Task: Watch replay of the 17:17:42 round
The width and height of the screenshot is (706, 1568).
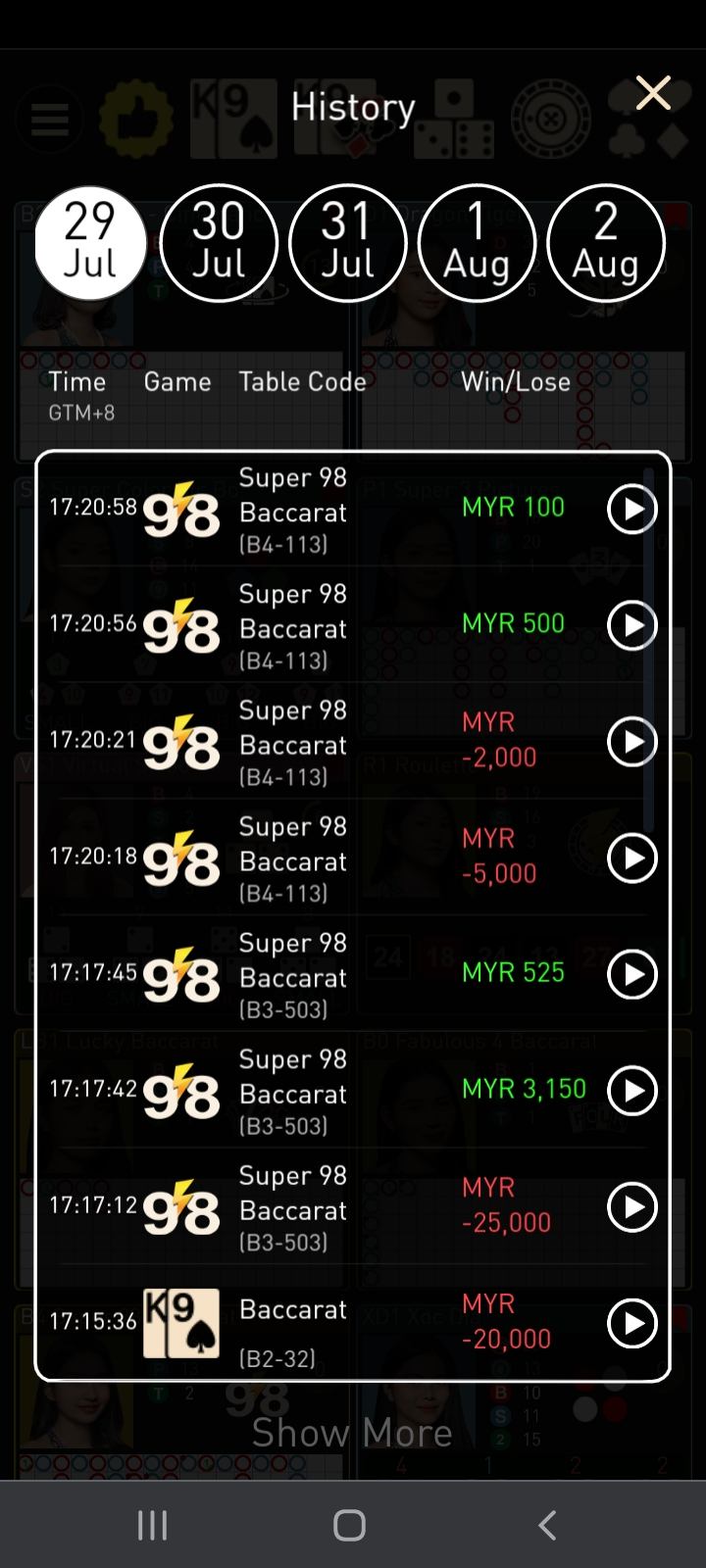Action: tap(631, 1091)
